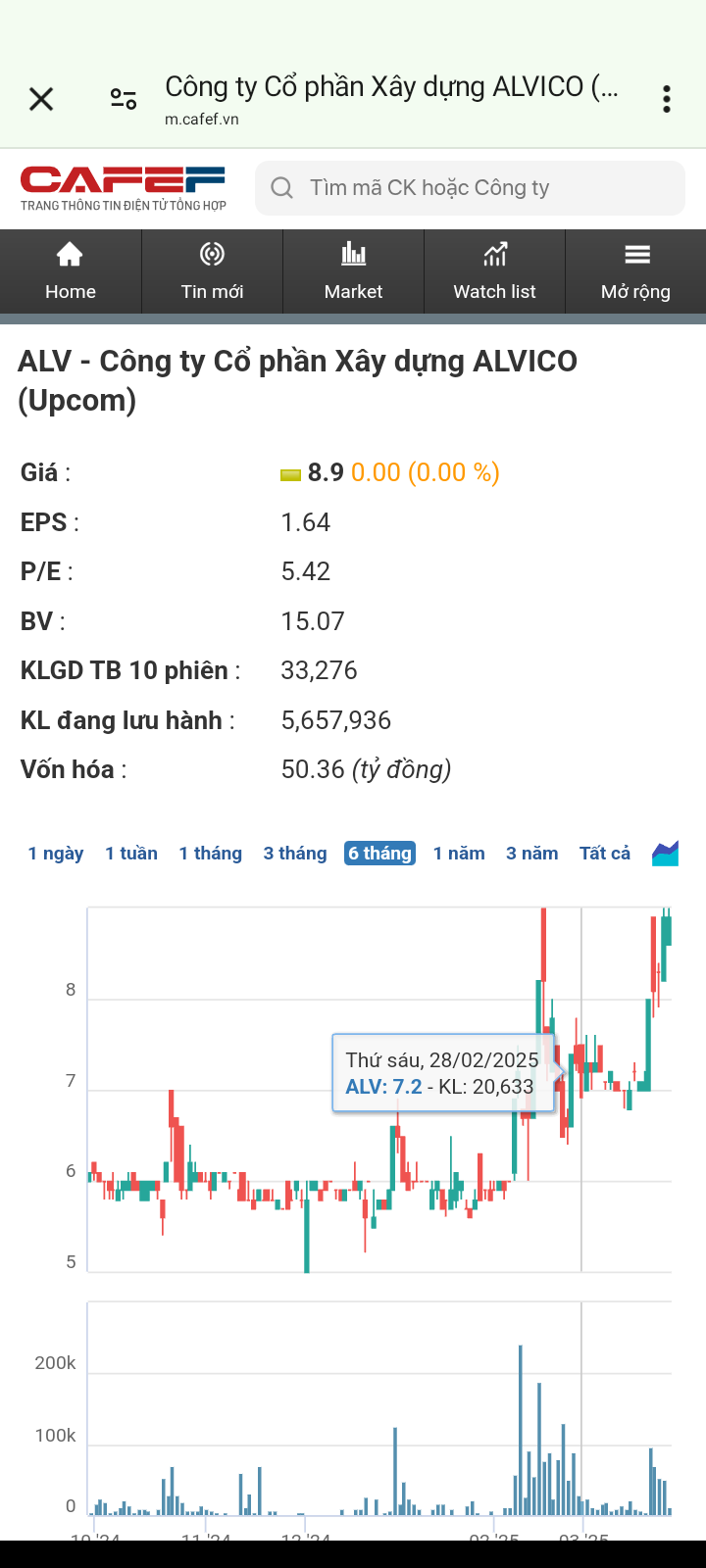Open the browser overflow menu
Image resolution: width=706 pixels, height=1568 pixels.
coord(666,99)
